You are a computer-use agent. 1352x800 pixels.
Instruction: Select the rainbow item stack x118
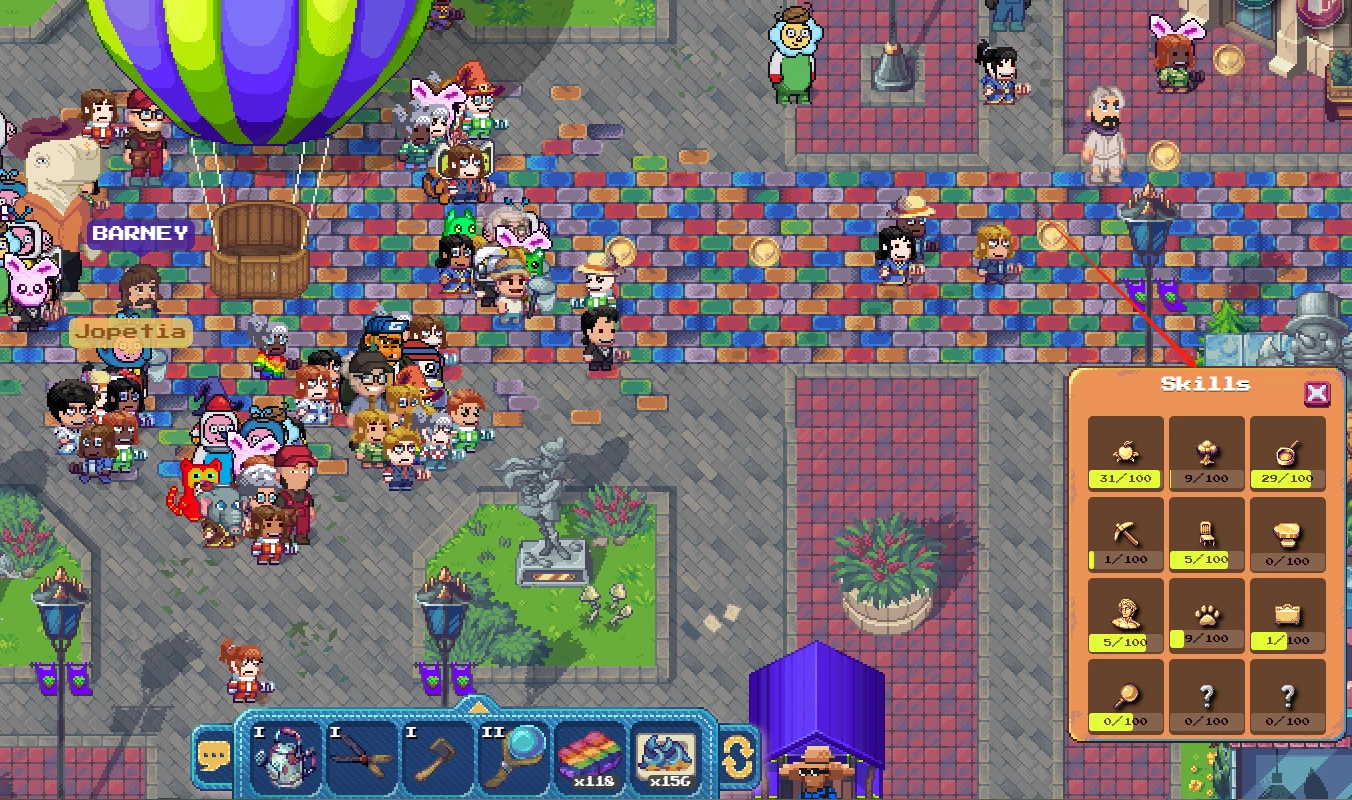[589, 758]
